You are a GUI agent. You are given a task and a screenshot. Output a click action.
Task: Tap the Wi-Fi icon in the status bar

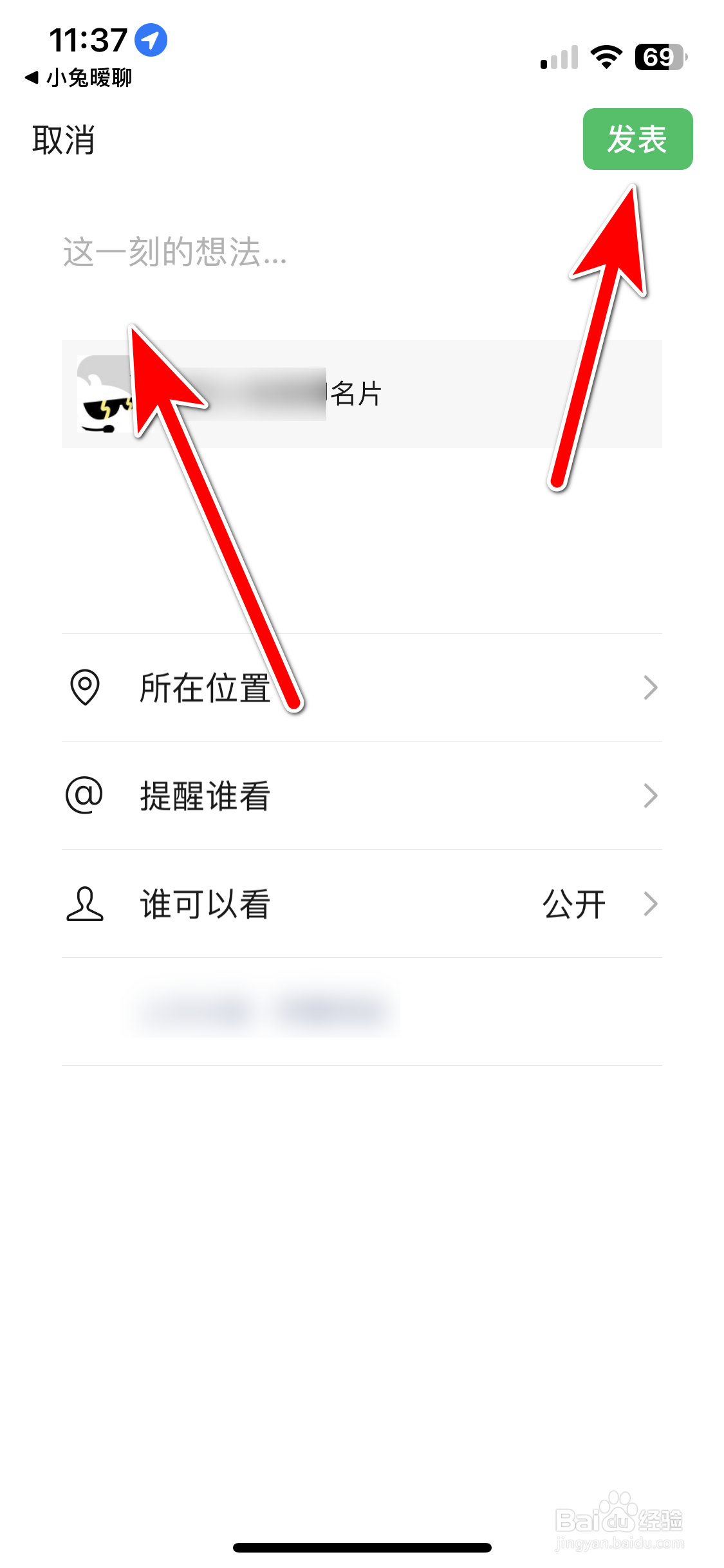click(606, 57)
